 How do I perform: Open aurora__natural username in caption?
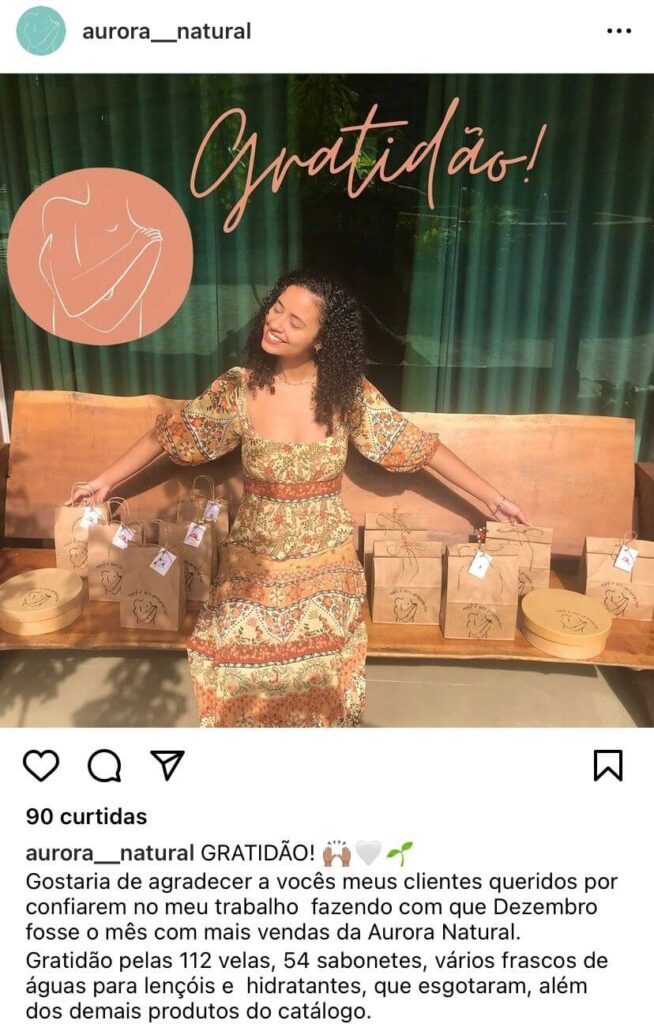pyautogui.click(x=110, y=853)
